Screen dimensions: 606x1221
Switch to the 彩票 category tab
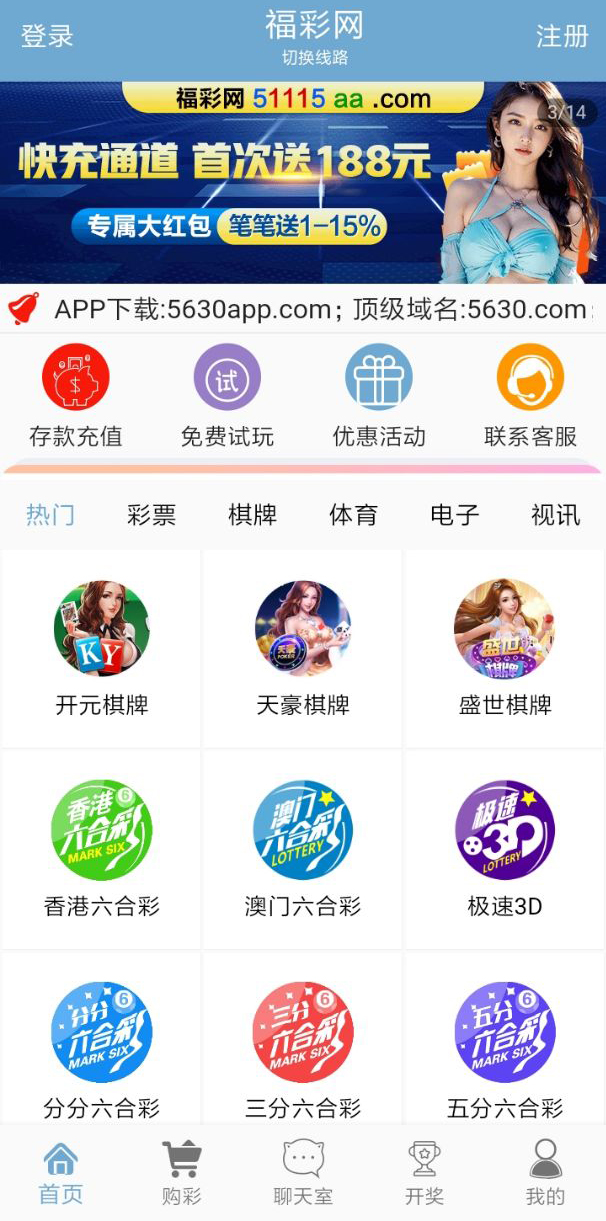tap(151, 515)
